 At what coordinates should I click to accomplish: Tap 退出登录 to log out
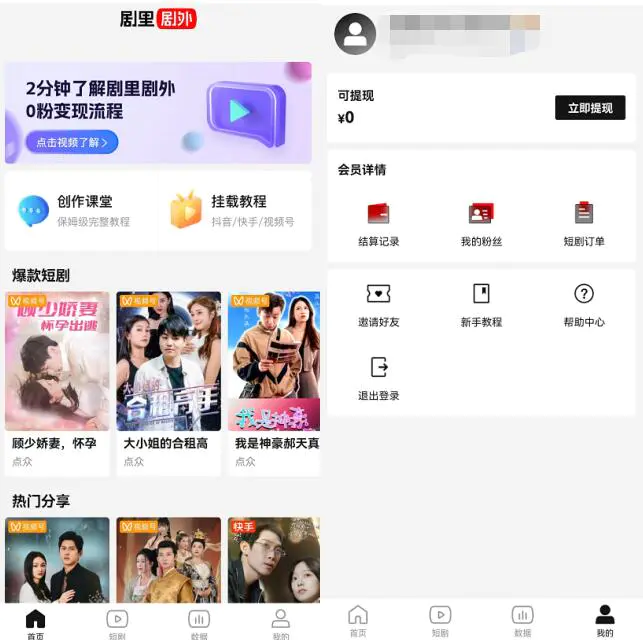click(x=378, y=376)
